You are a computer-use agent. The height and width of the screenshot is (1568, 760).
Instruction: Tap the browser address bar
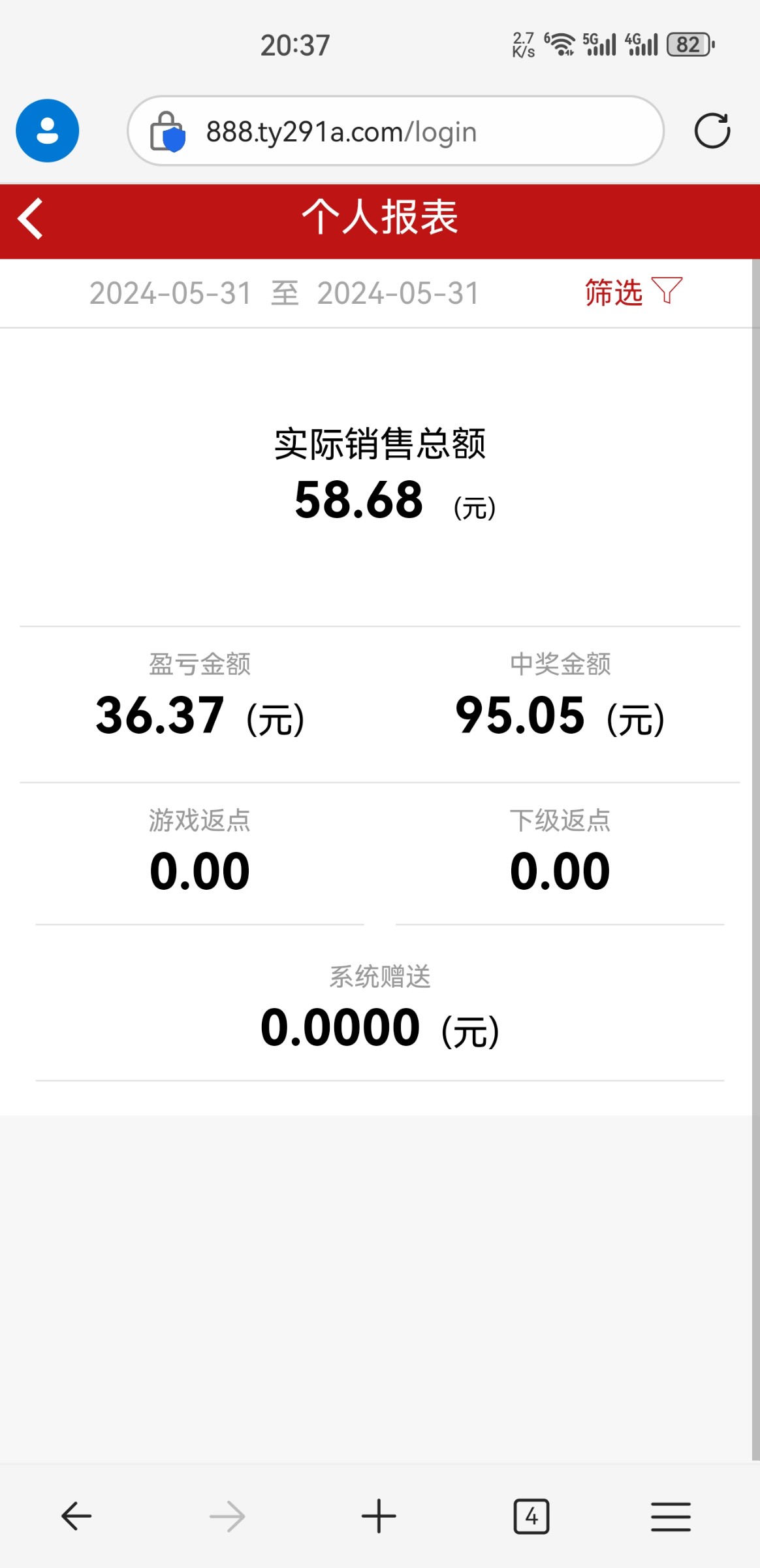(395, 131)
